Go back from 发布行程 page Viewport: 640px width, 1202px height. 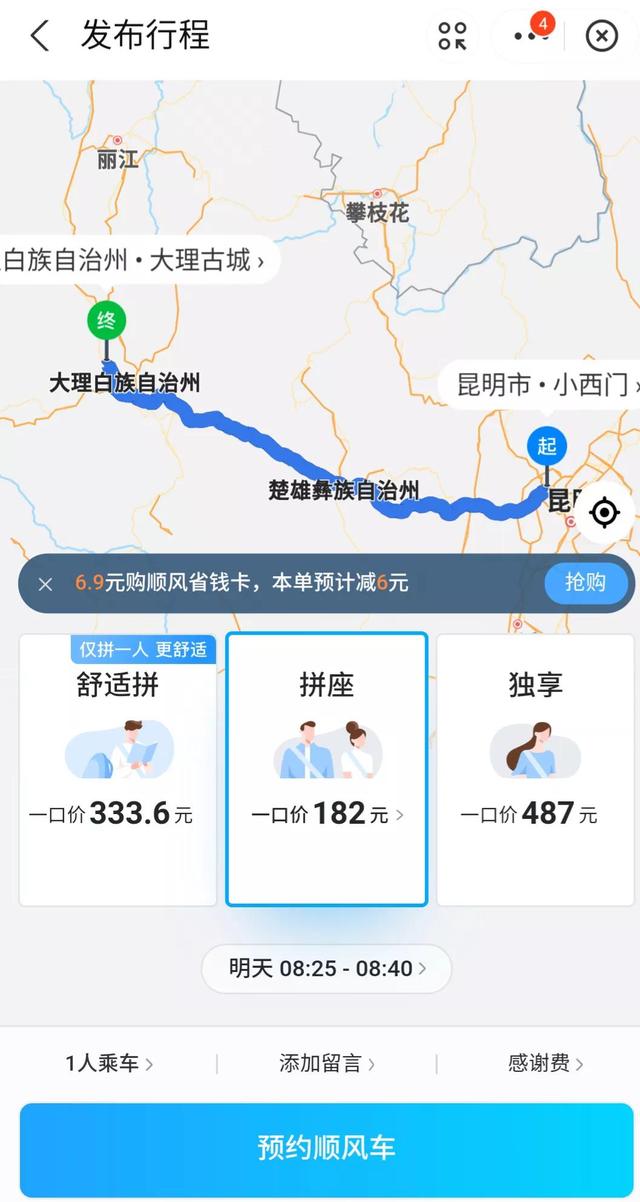(x=39, y=37)
